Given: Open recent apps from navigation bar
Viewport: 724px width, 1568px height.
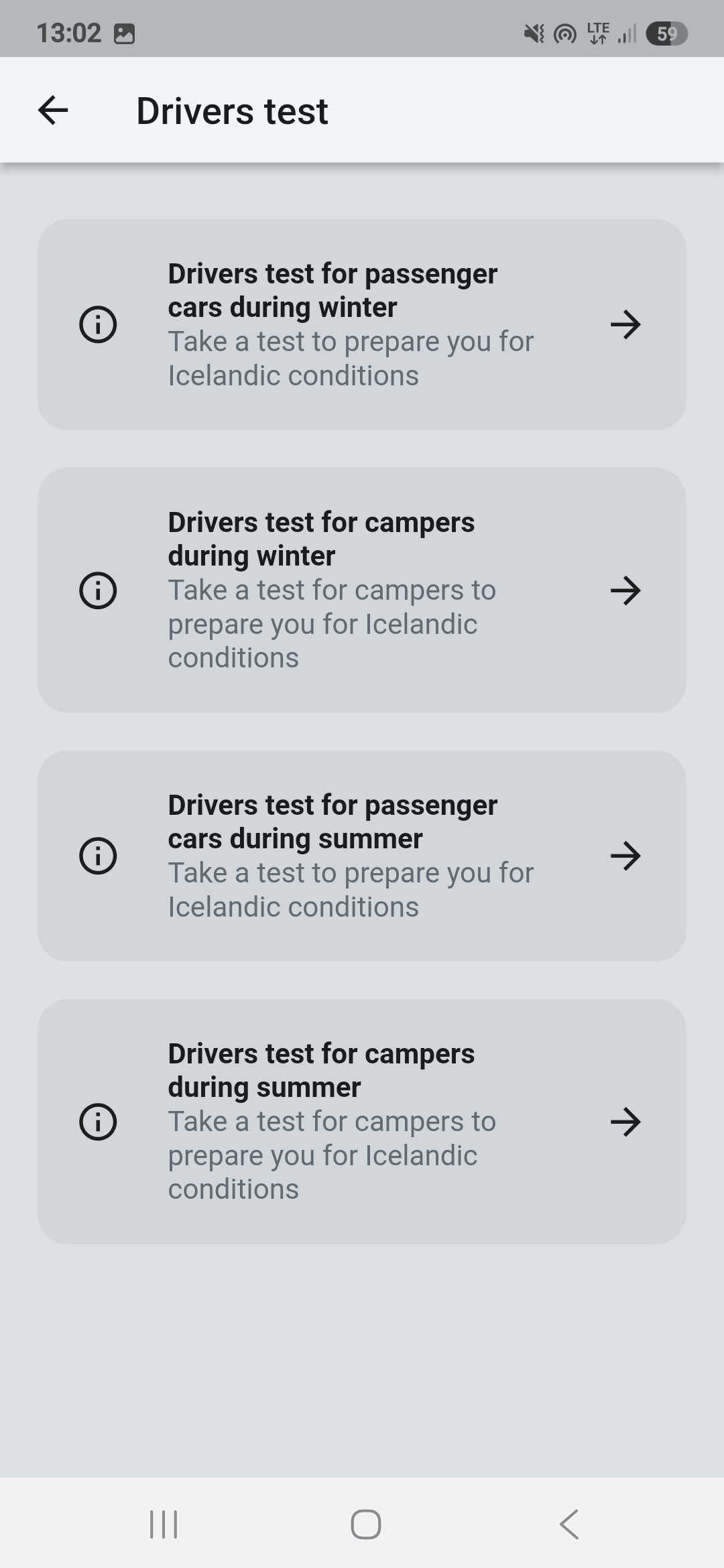Looking at the screenshot, I should coord(164,1524).
